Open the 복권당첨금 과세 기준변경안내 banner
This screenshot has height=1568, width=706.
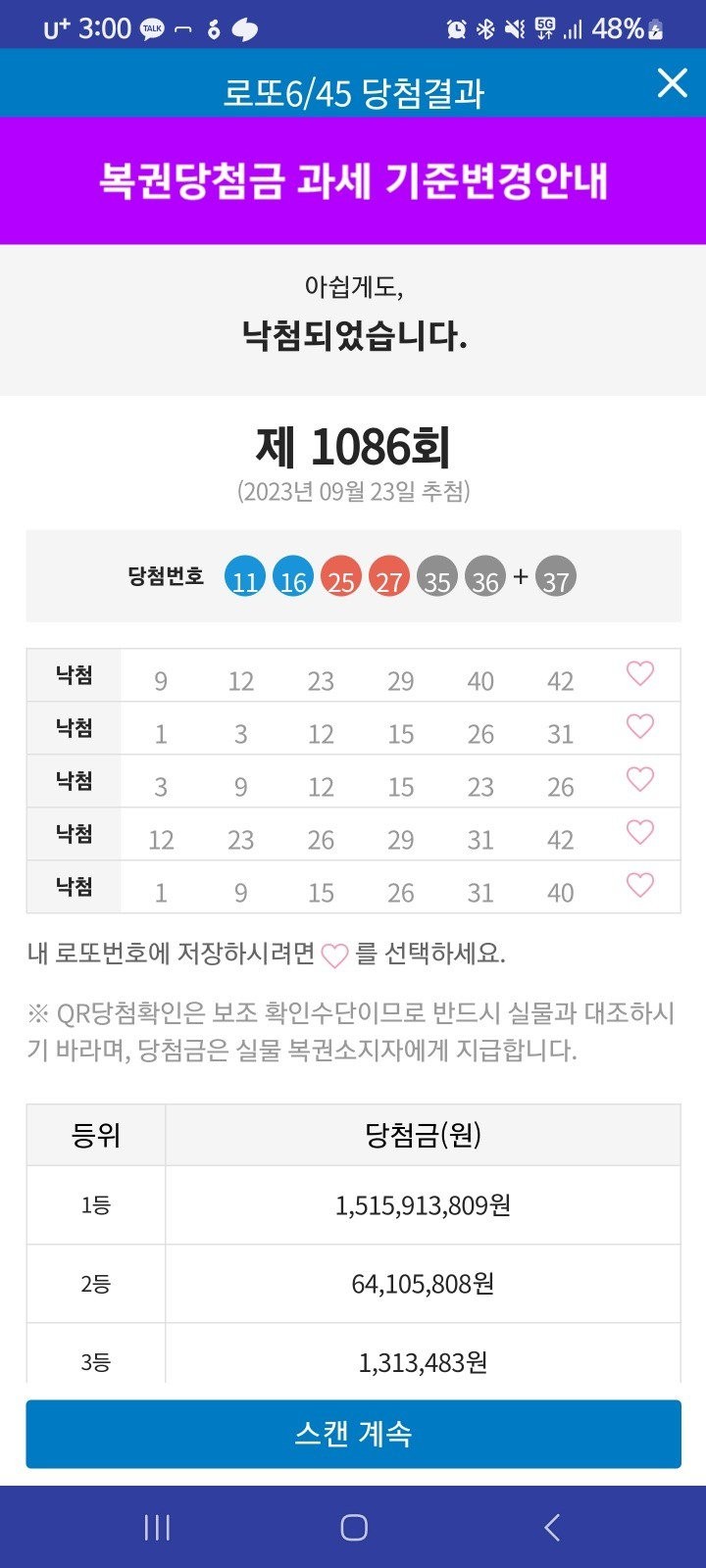tap(353, 180)
